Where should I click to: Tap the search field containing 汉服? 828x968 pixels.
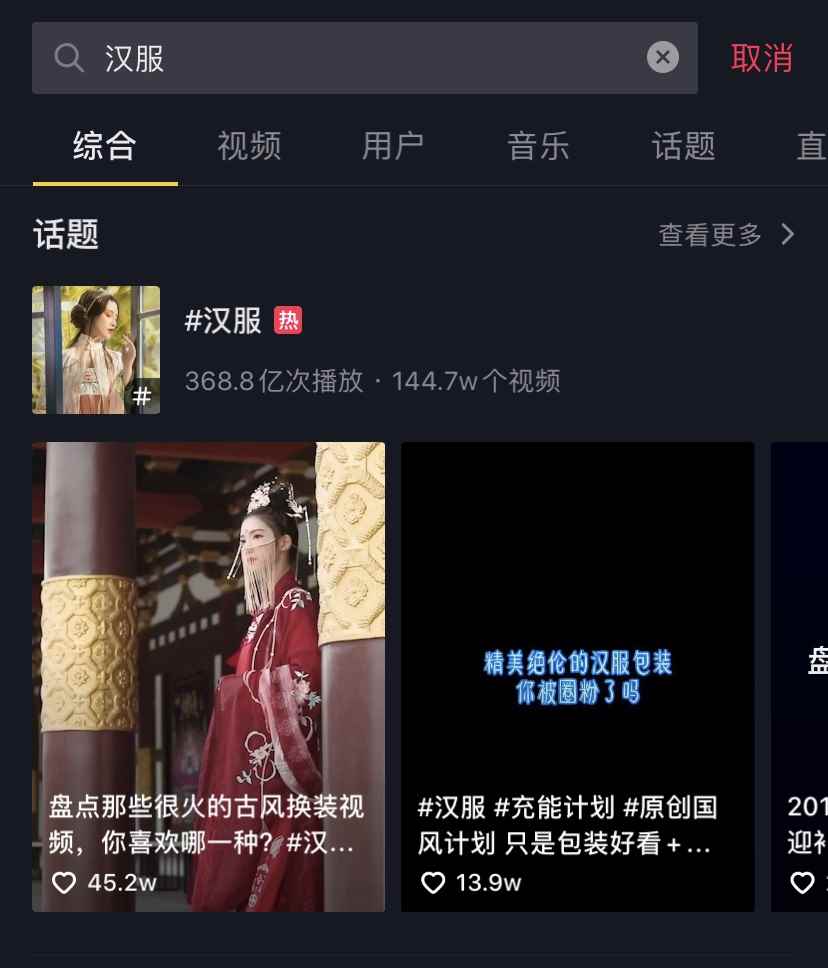tap(350, 58)
